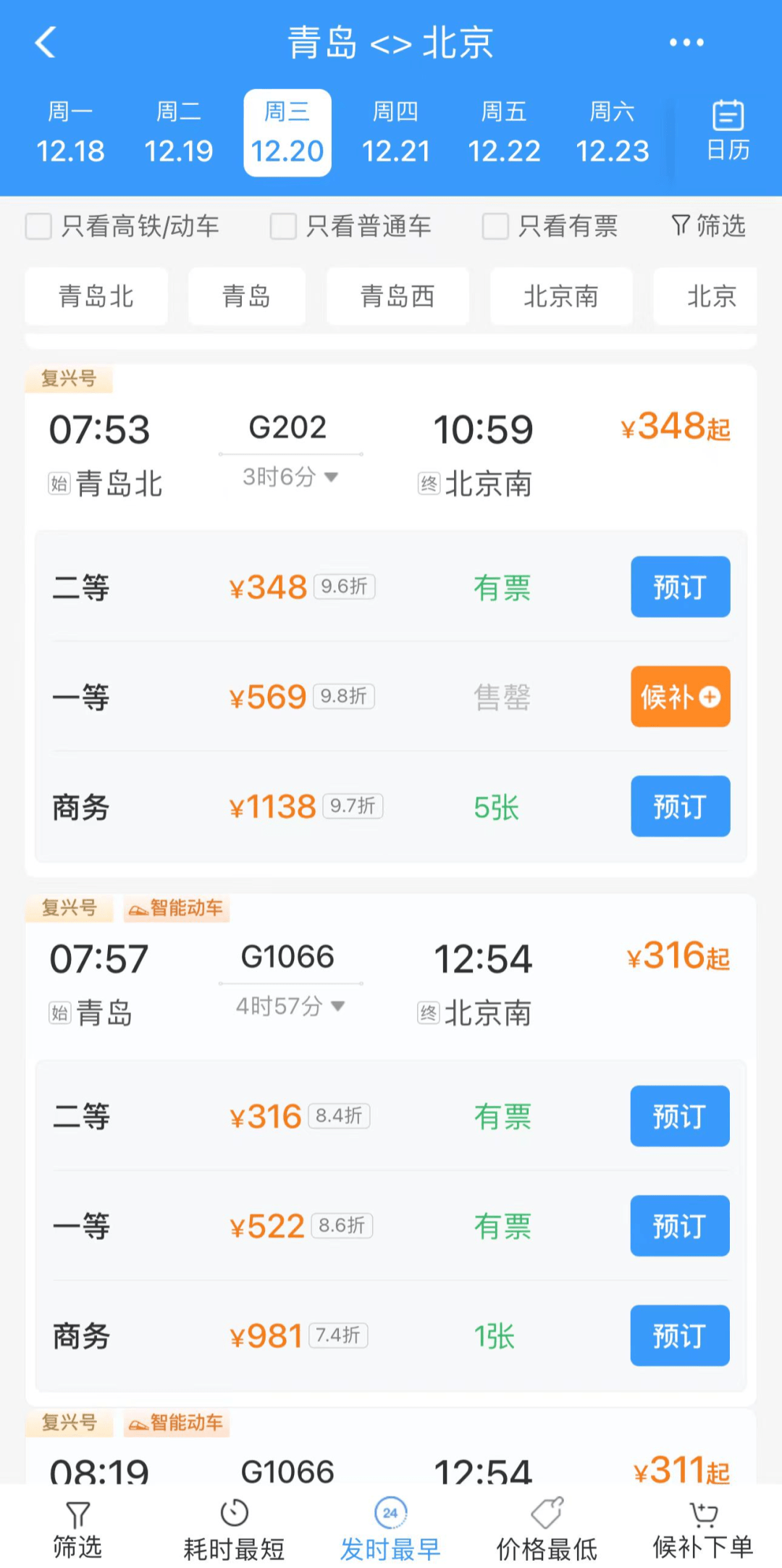
Task: Click 预订 for G202 second class seat
Action: click(x=680, y=587)
